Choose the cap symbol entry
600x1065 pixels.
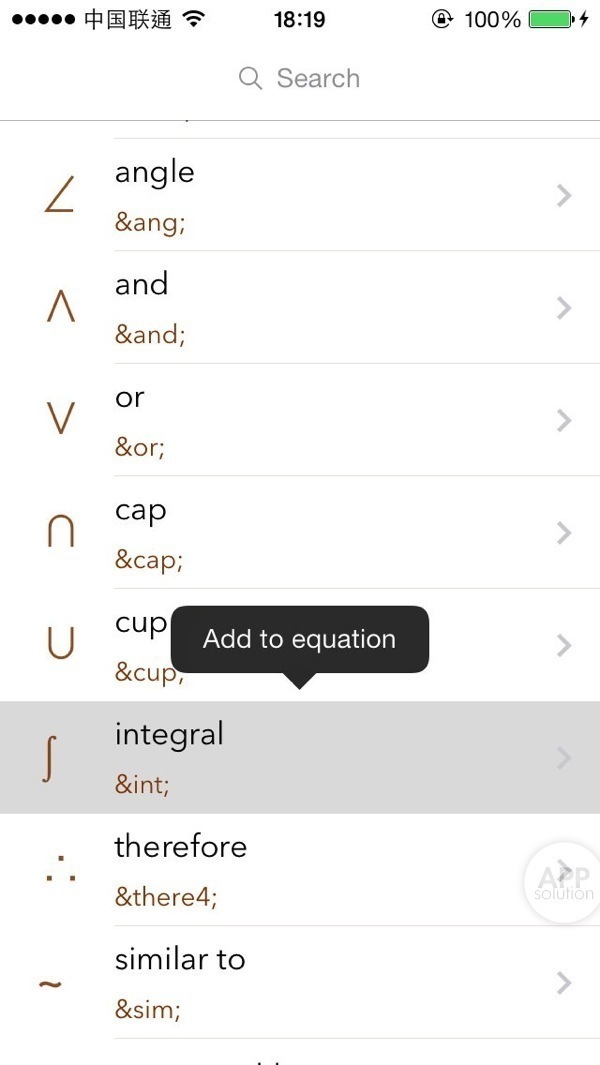(x=300, y=532)
